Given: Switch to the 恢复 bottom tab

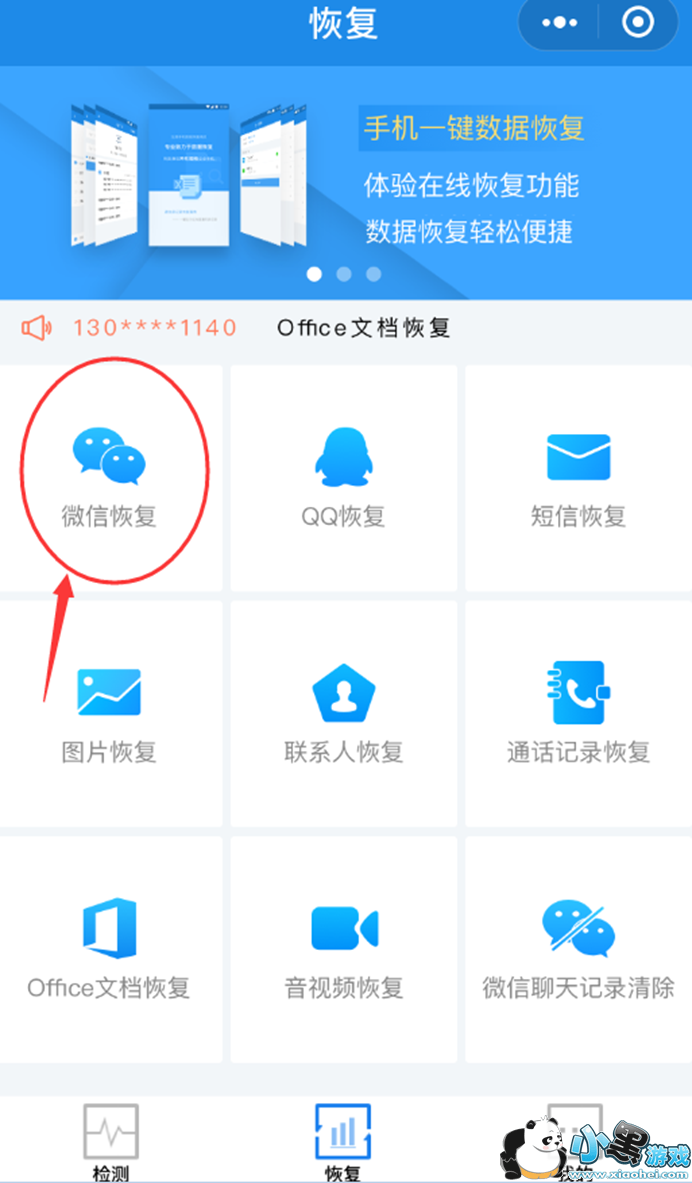Looking at the screenshot, I should [343, 1141].
